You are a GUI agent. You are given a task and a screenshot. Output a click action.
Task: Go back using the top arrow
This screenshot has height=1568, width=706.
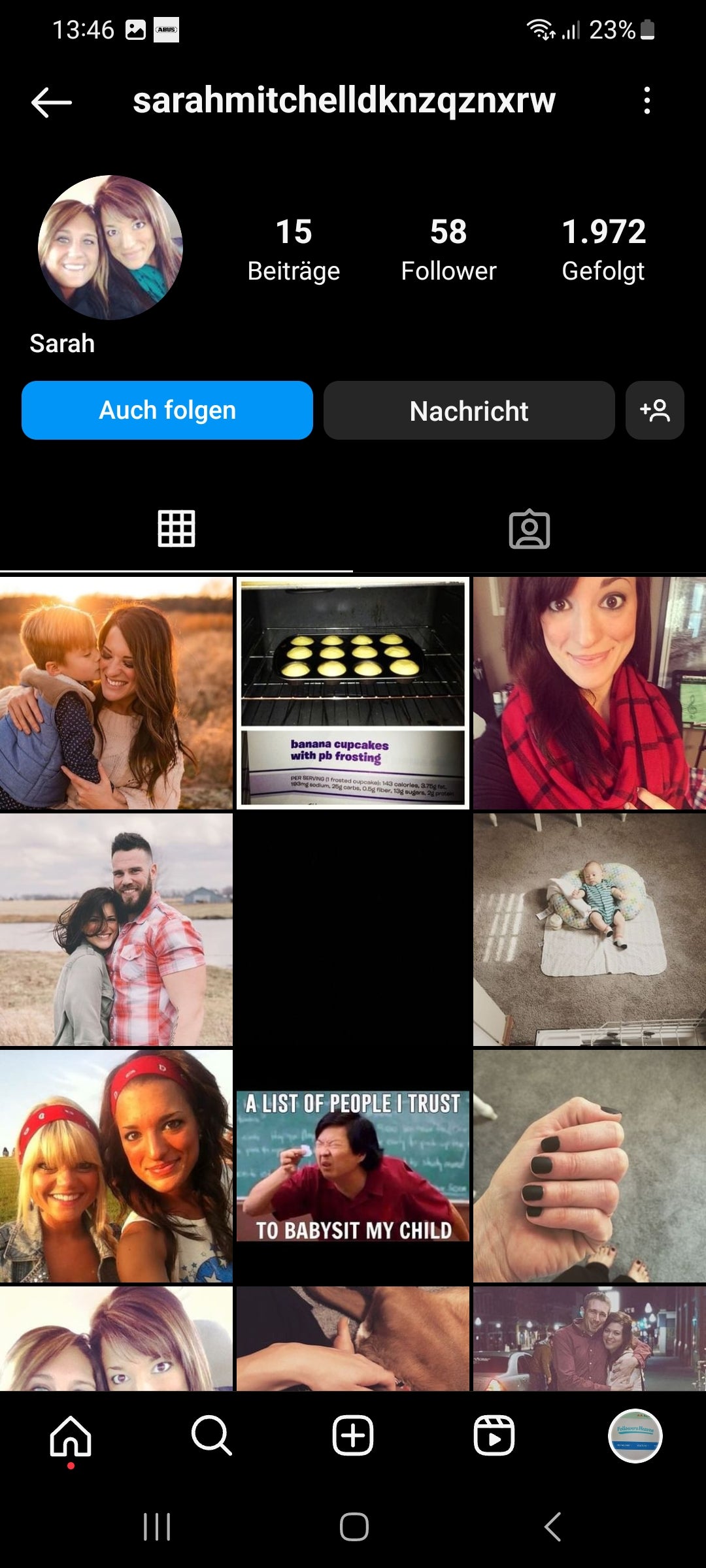[51, 103]
